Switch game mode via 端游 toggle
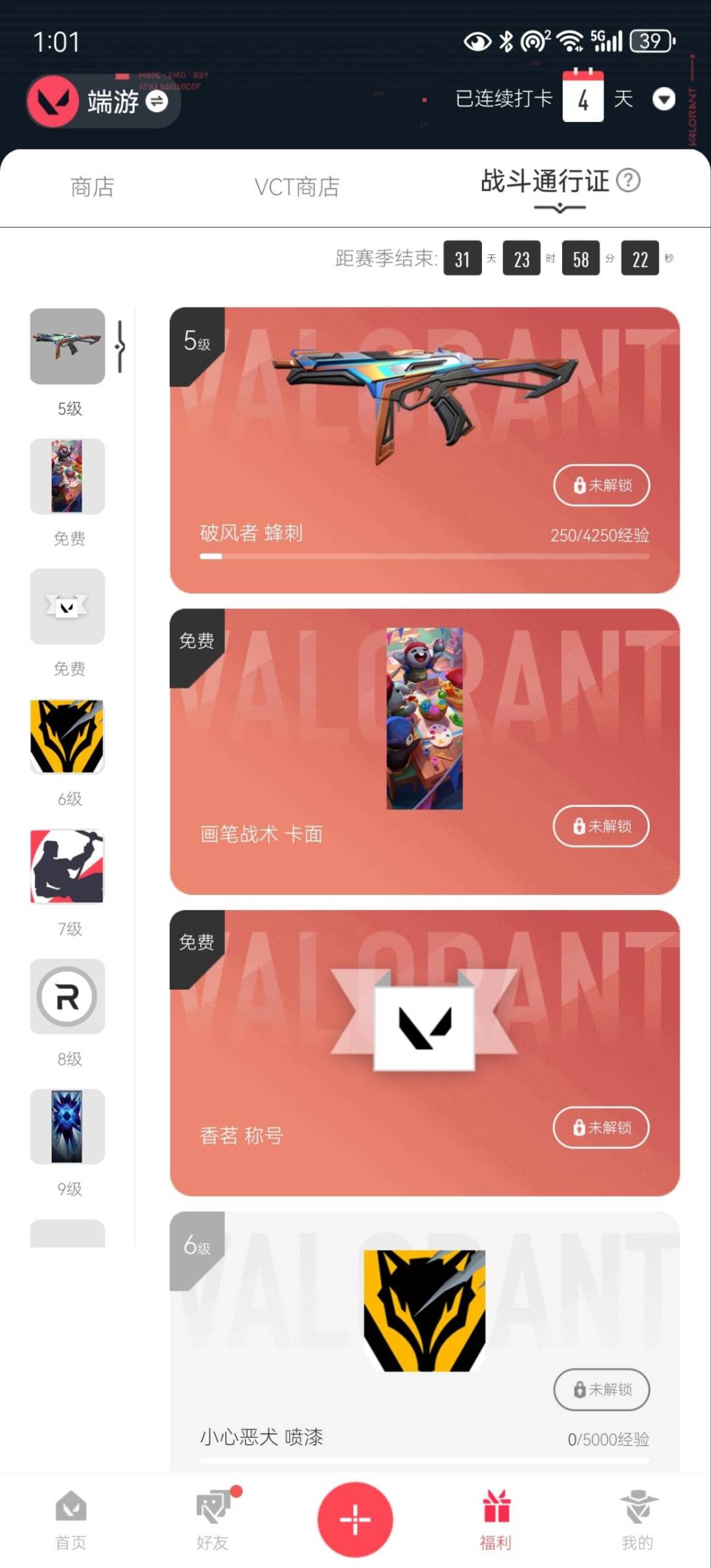Viewport: 711px width, 1568px height. point(156,101)
